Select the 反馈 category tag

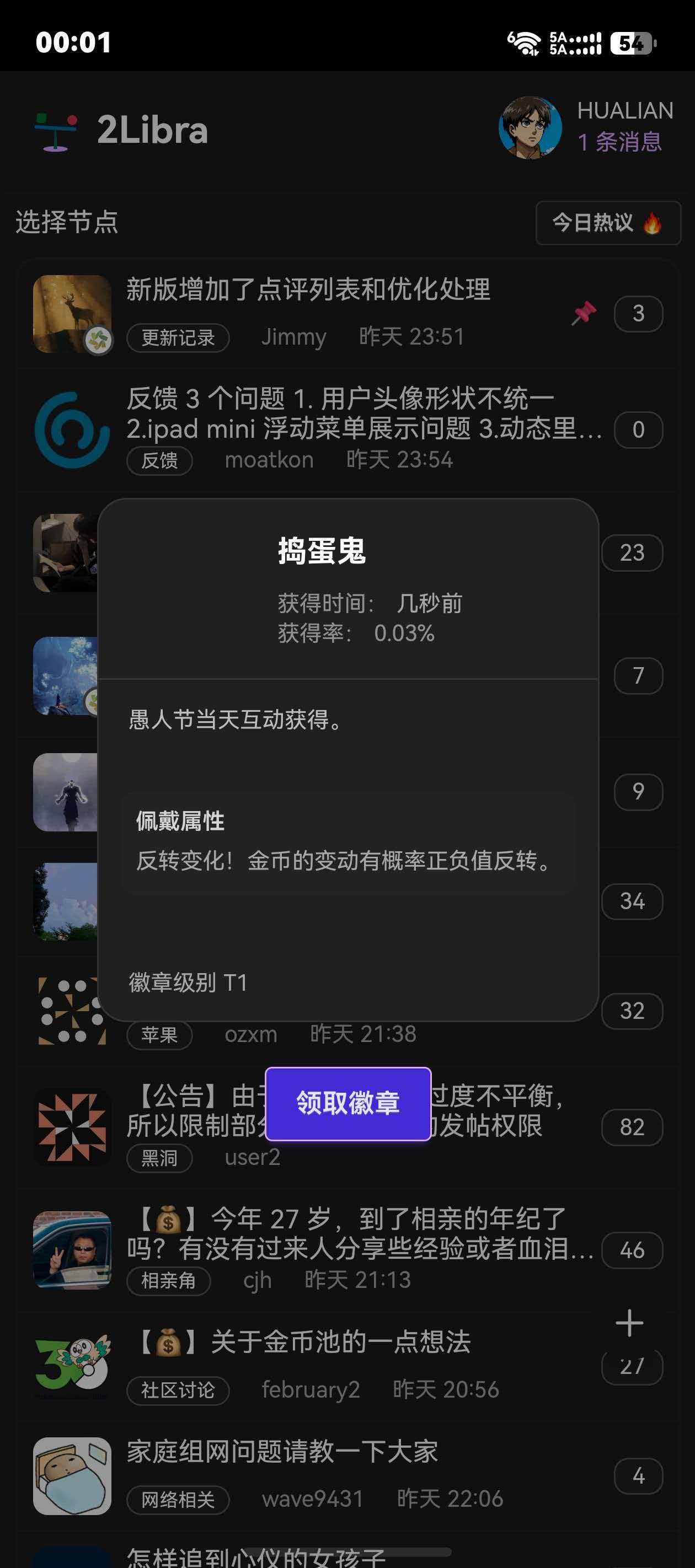pyautogui.click(x=159, y=461)
